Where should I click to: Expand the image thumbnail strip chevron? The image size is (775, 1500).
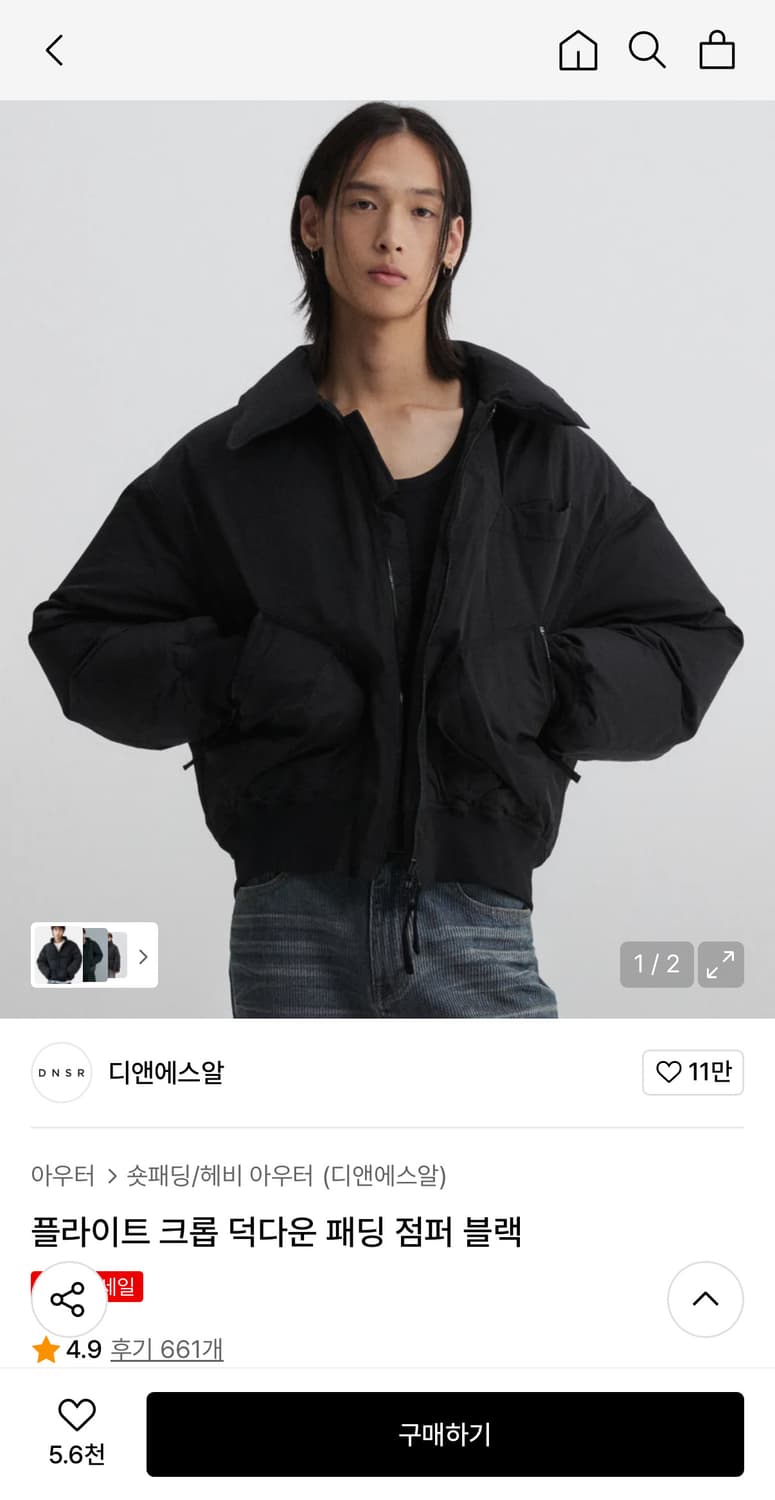tap(141, 955)
